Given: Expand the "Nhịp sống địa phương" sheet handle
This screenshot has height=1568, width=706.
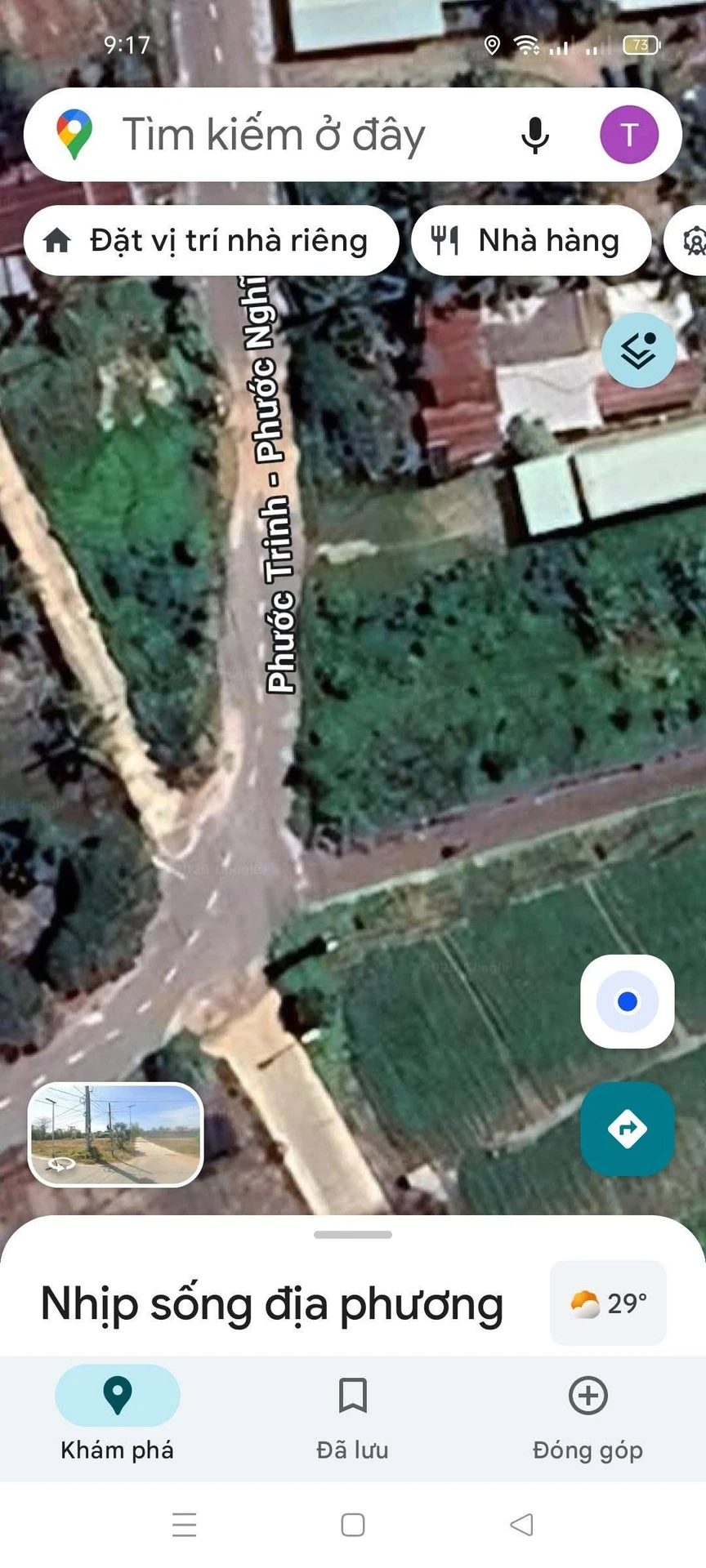Looking at the screenshot, I should click(353, 1235).
